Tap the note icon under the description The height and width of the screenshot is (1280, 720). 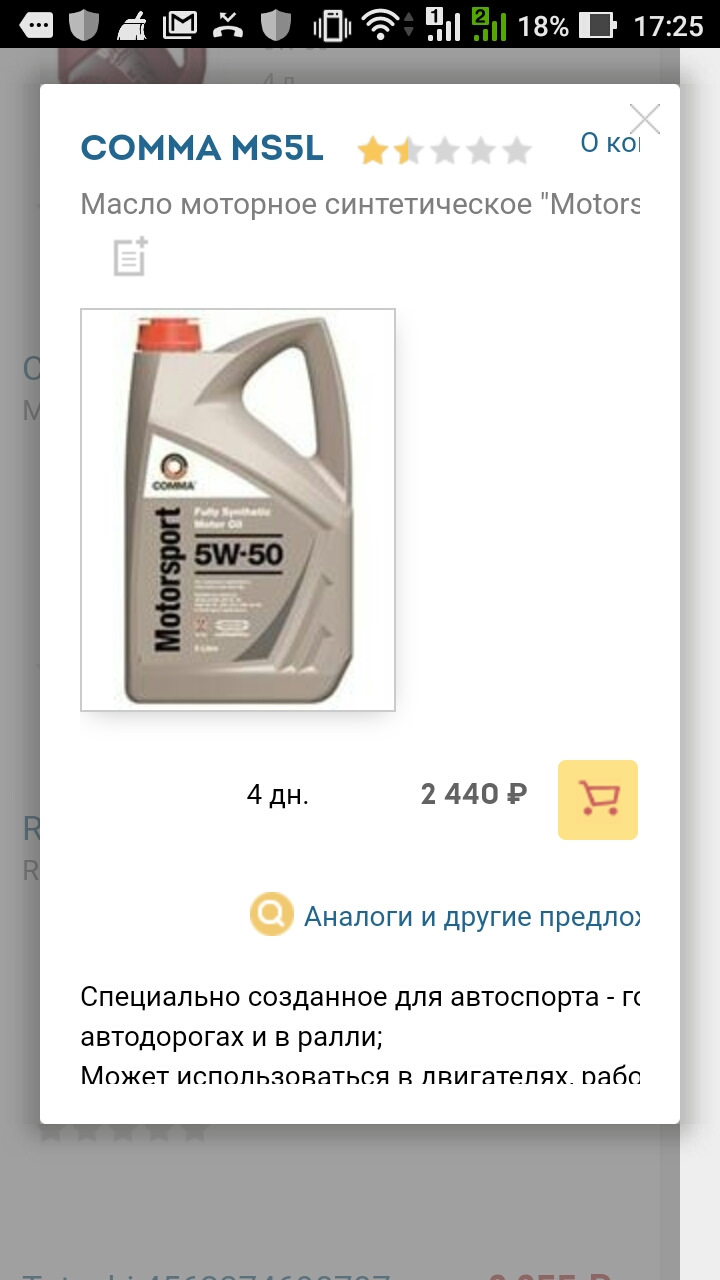click(130, 257)
